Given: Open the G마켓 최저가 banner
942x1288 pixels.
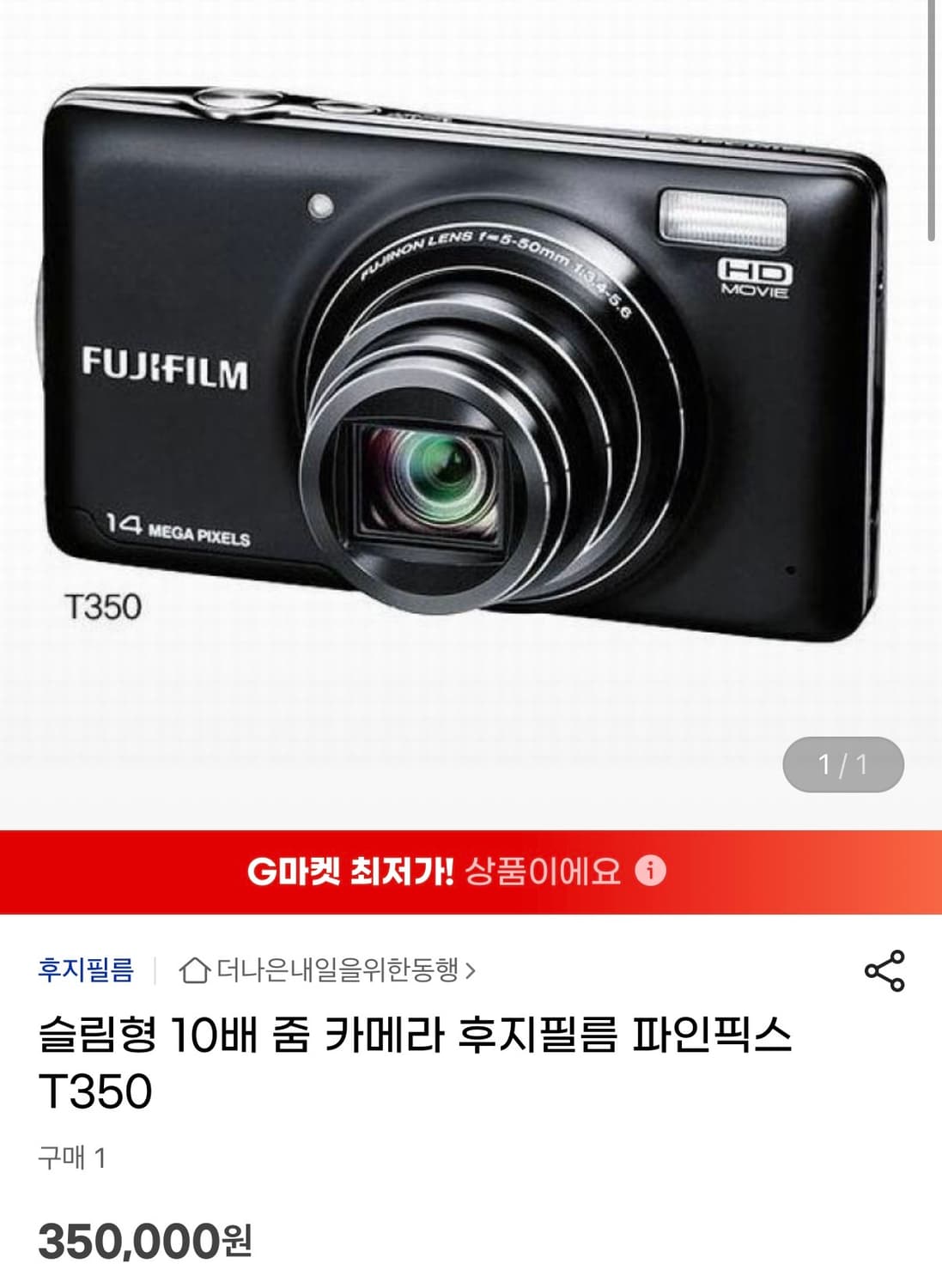Looking at the screenshot, I should click(x=471, y=873).
